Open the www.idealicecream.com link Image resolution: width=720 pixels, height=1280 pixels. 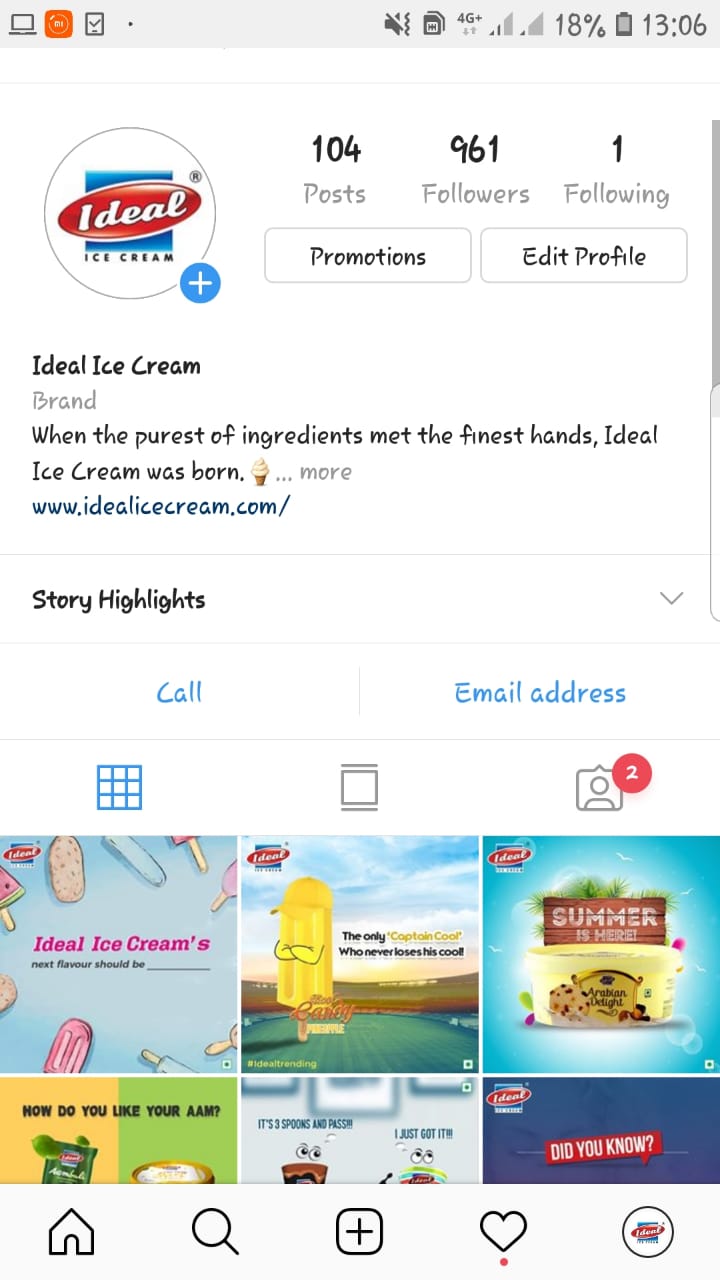pyautogui.click(x=161, y=506)
